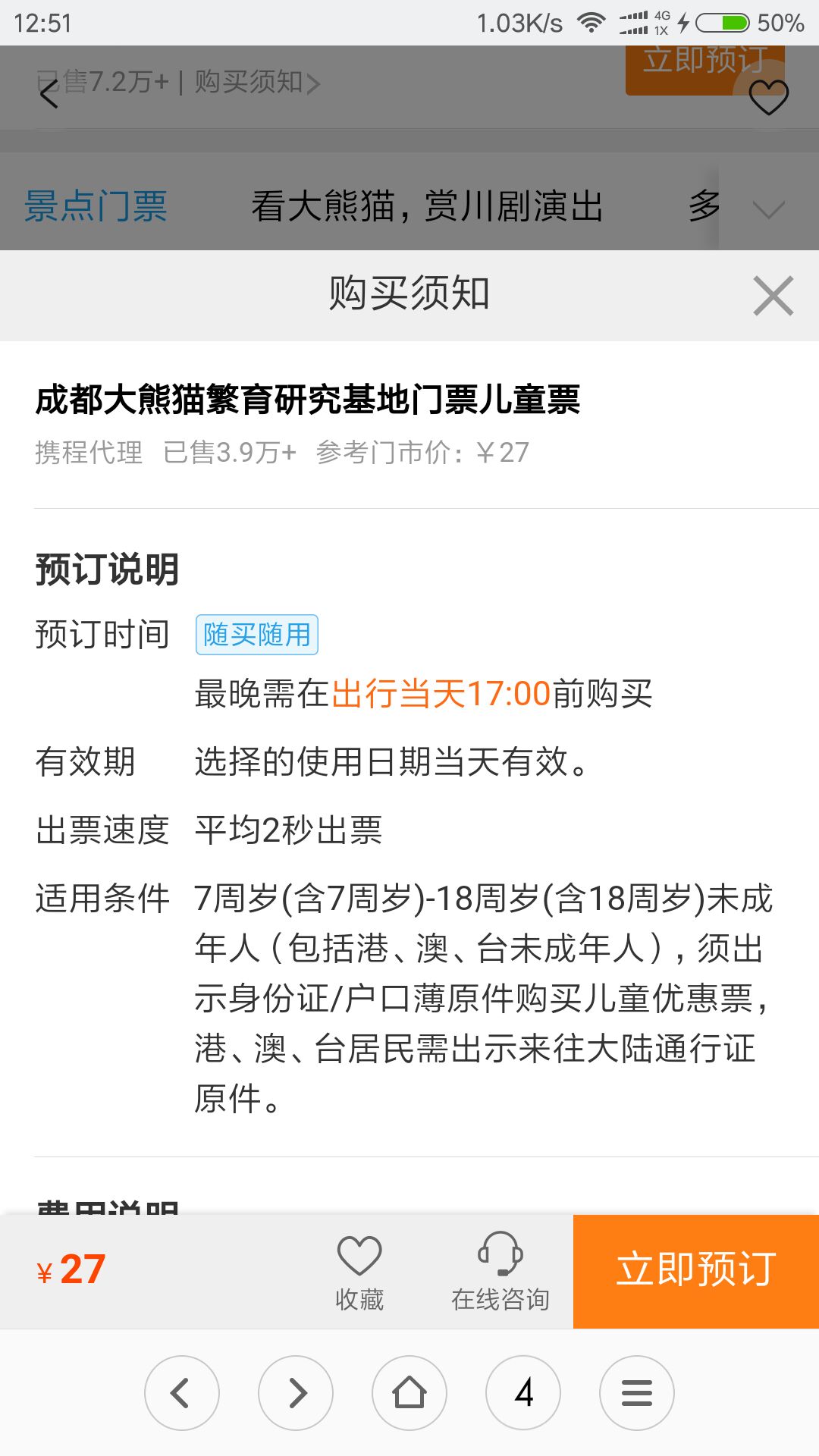This screenshot has width=819, height=1456.
Task: Open the browser home page
Action: (409, 1393)
